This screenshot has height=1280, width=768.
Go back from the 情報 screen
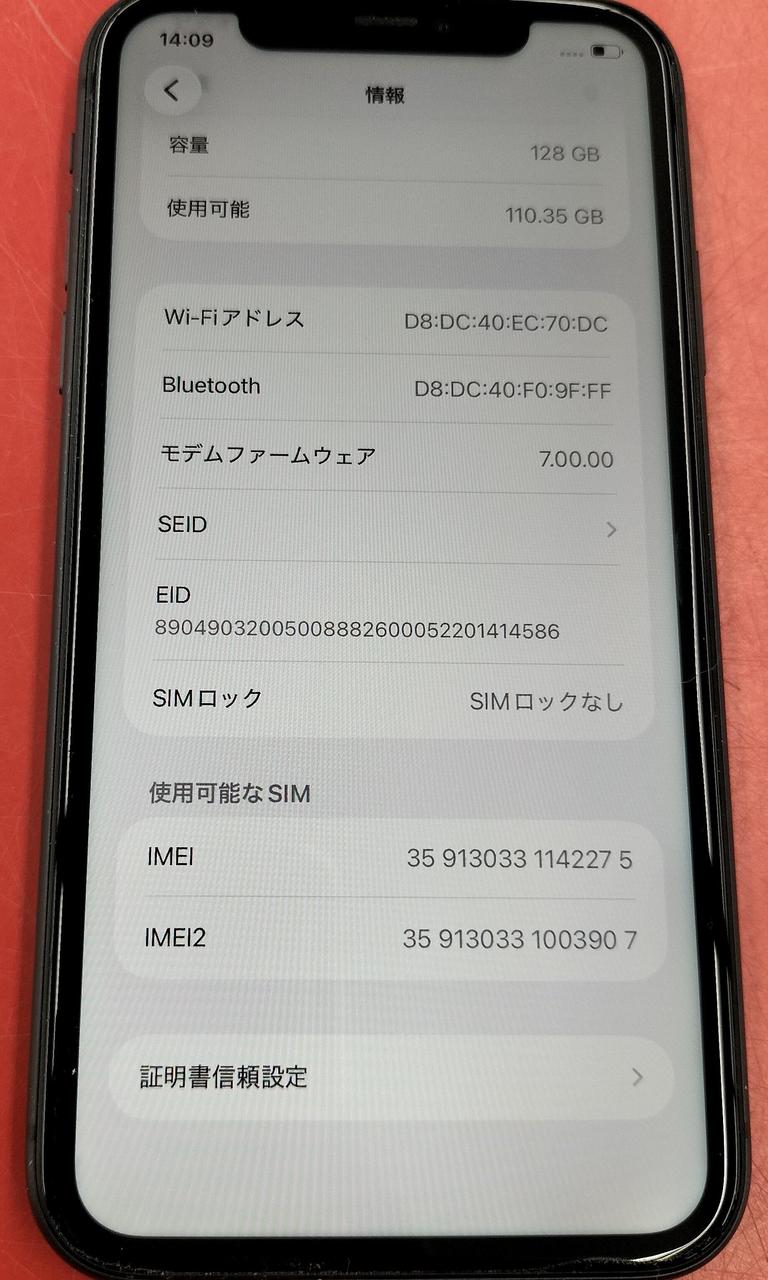tap(172, 90)
